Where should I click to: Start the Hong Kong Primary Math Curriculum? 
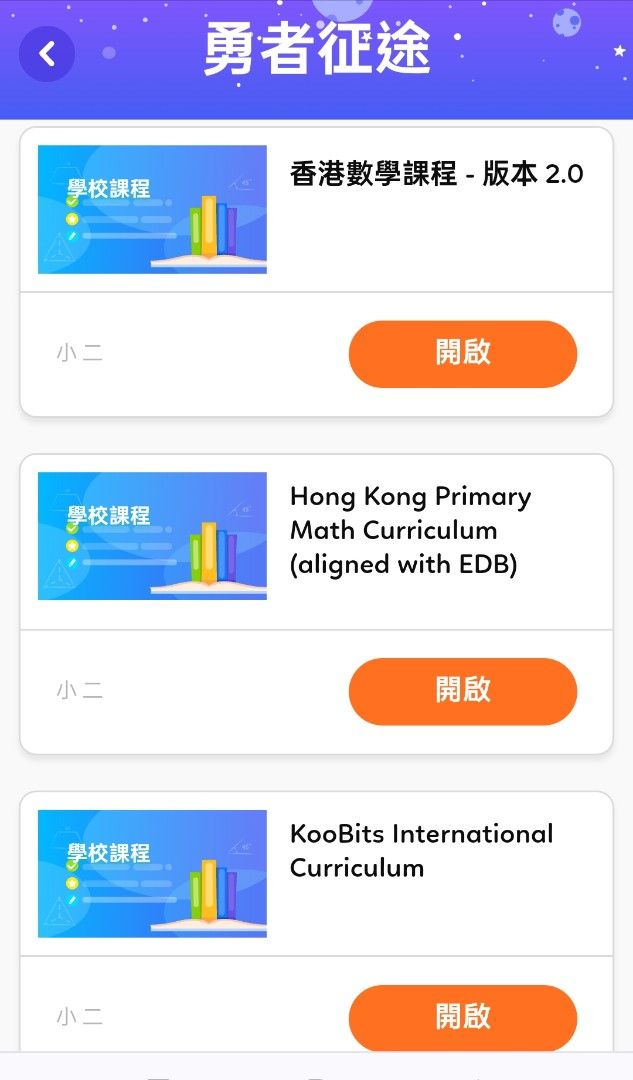462,691
